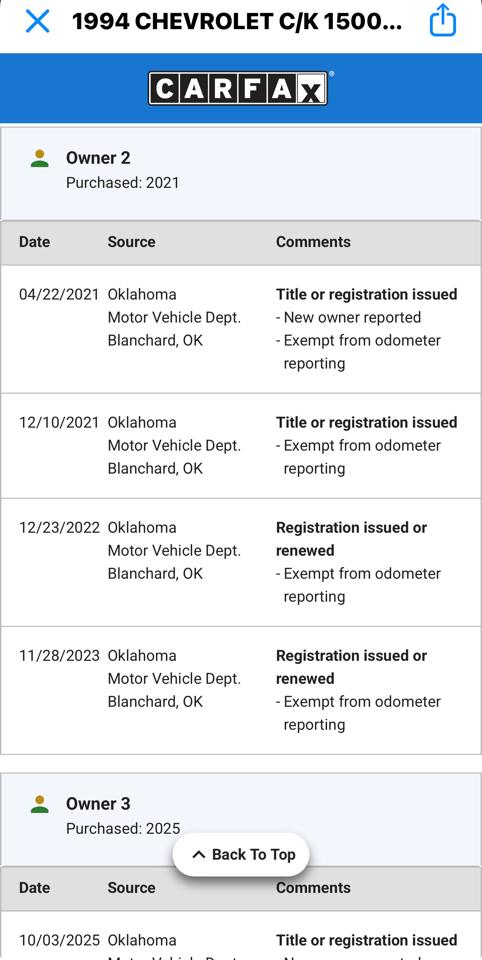The width and height of the screenshot is (482, 960).
Task: Close the Carfax report view
Action: coord(37,21)
